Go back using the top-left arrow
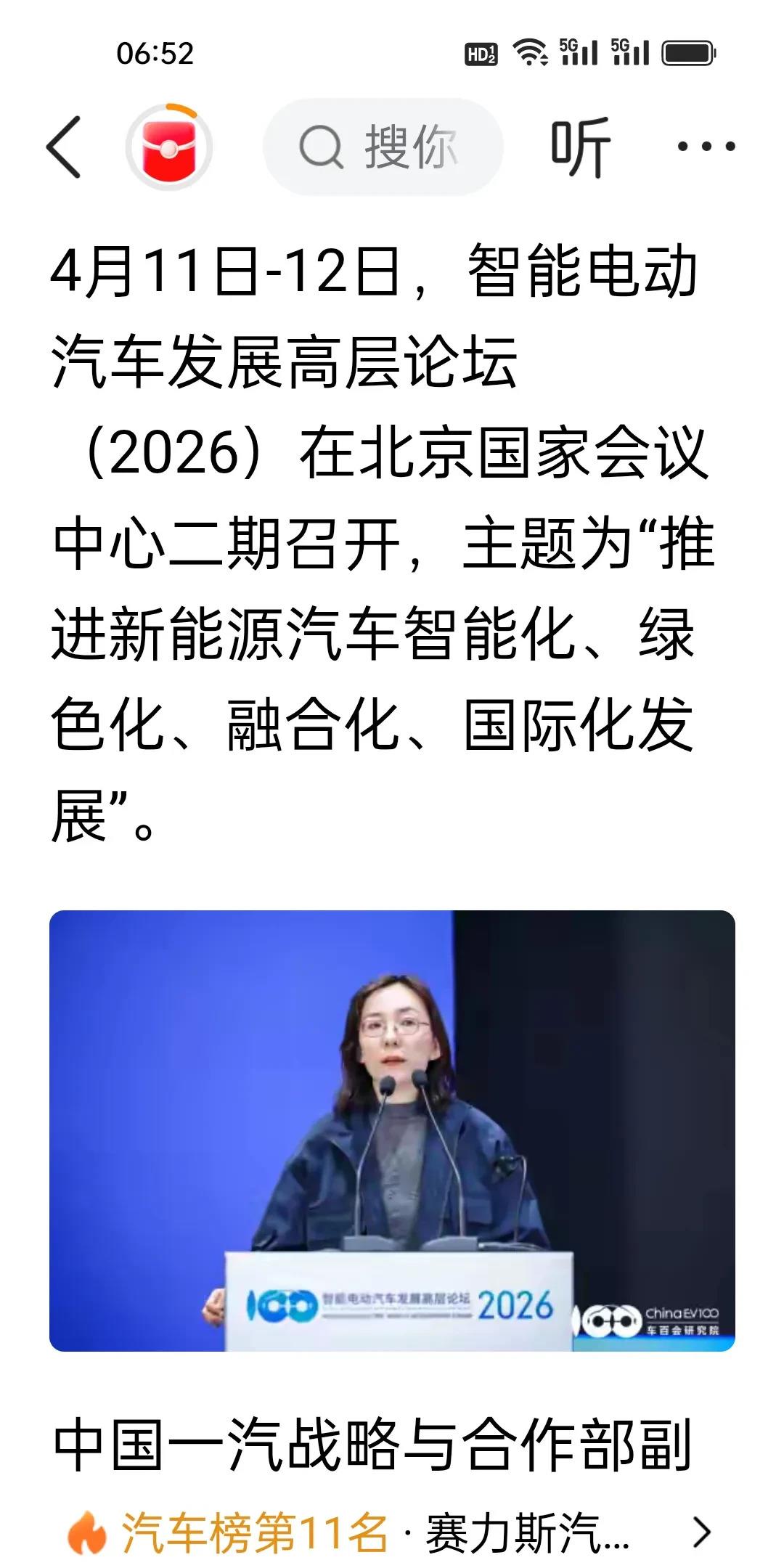Screen dimensions: 776x1568 pos(64,147)
